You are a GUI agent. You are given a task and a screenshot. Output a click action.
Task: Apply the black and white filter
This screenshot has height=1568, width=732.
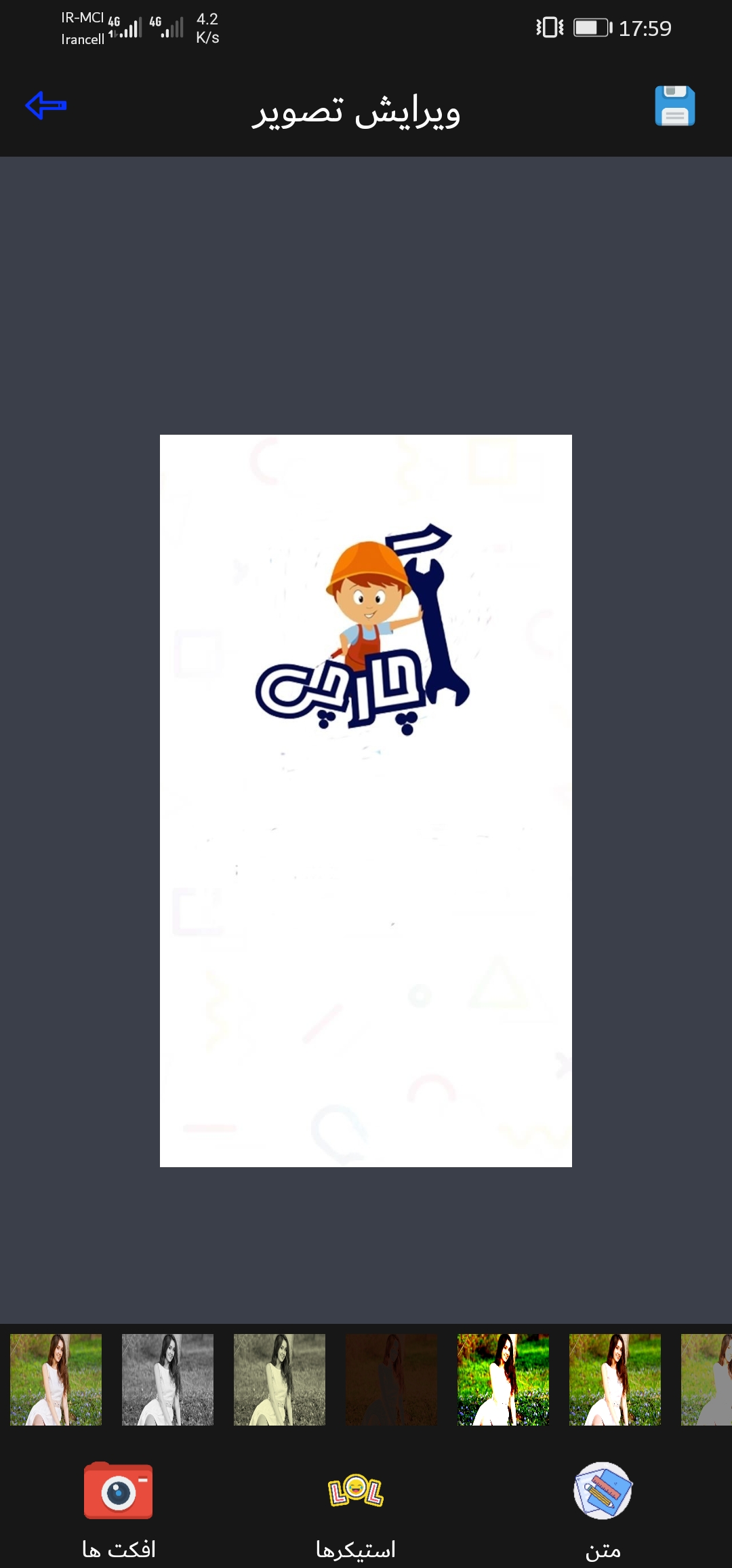click(x=168, y=1379)
